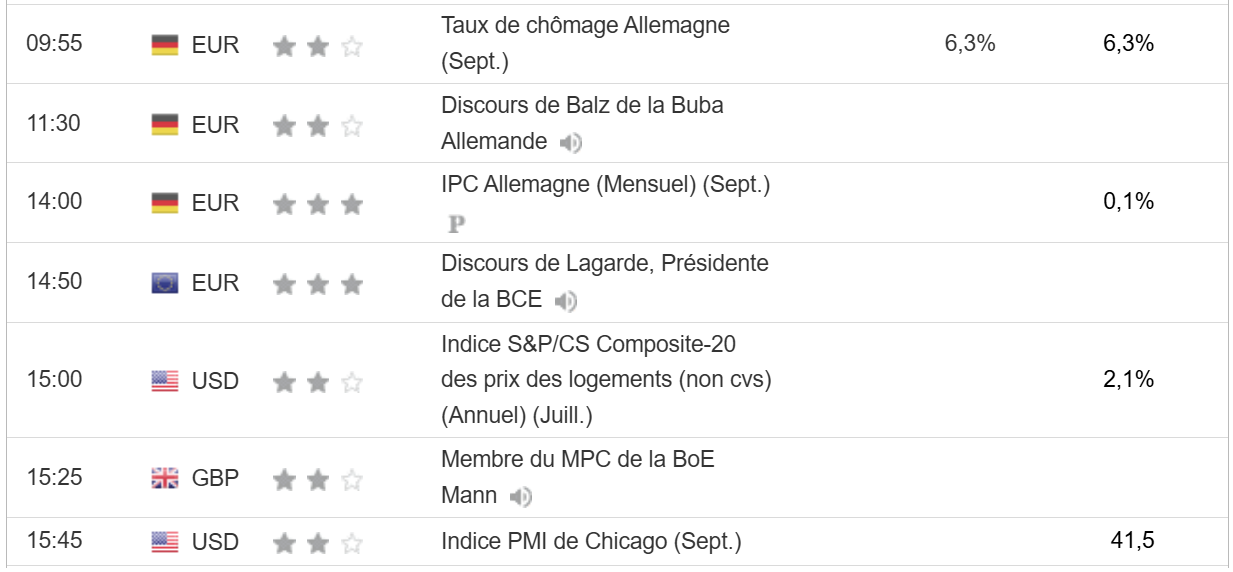Open Discours de Lagarde, Présidente de la BCE
Image resolution: width=1233 pixels, height=572 pixels.
pyautogui.click(x=604, y=264)
